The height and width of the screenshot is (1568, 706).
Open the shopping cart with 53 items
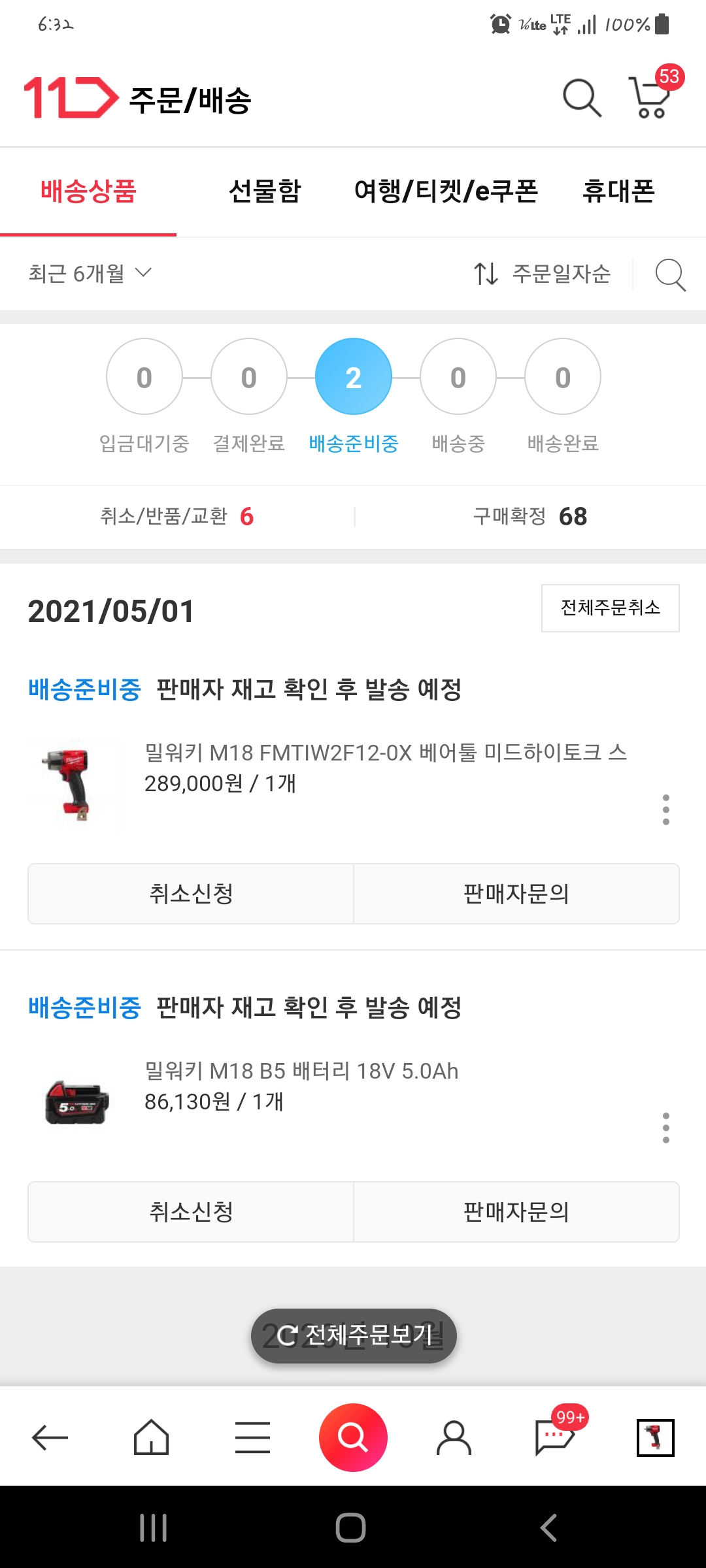650,97
